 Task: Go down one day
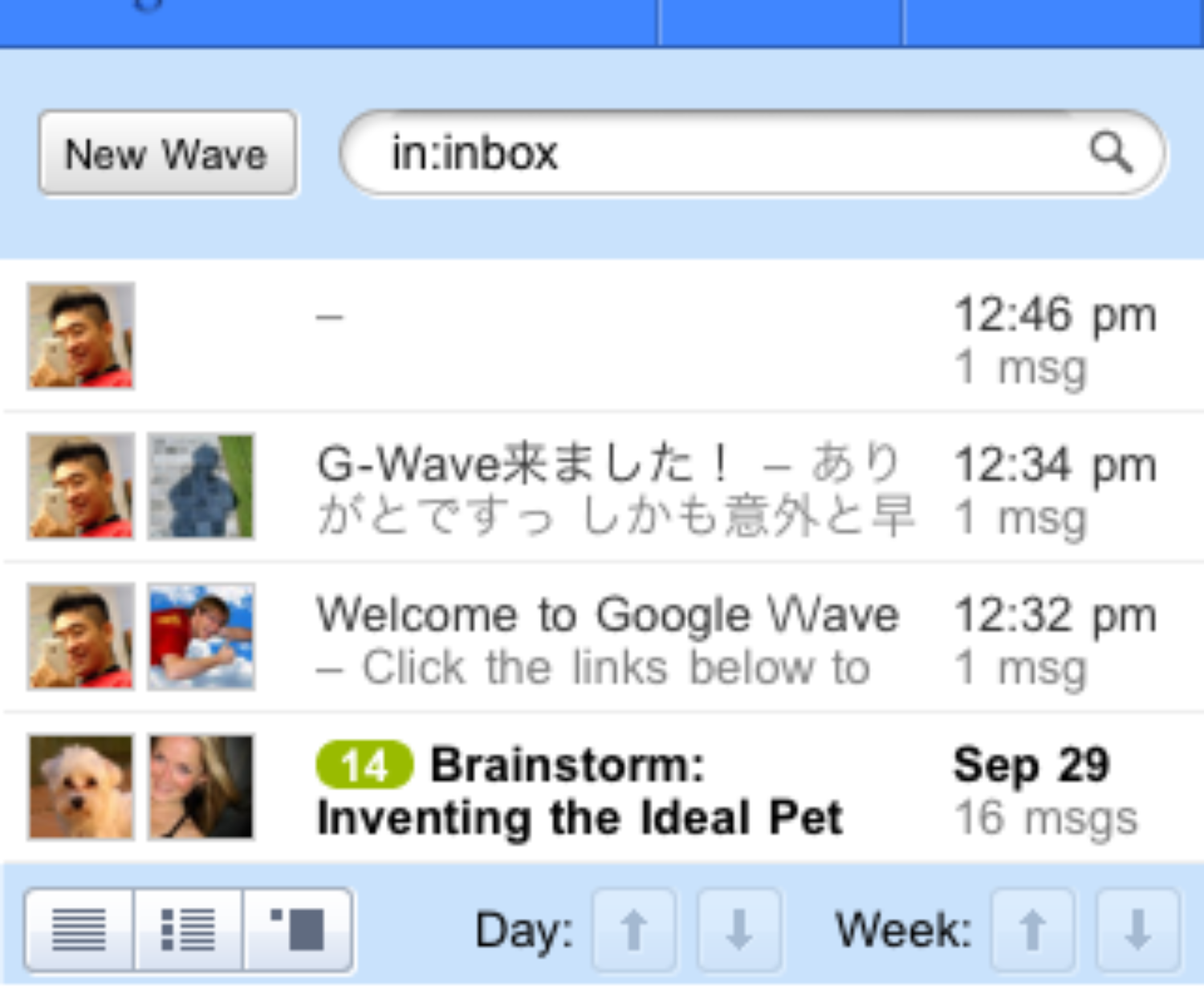coord(738,930)
